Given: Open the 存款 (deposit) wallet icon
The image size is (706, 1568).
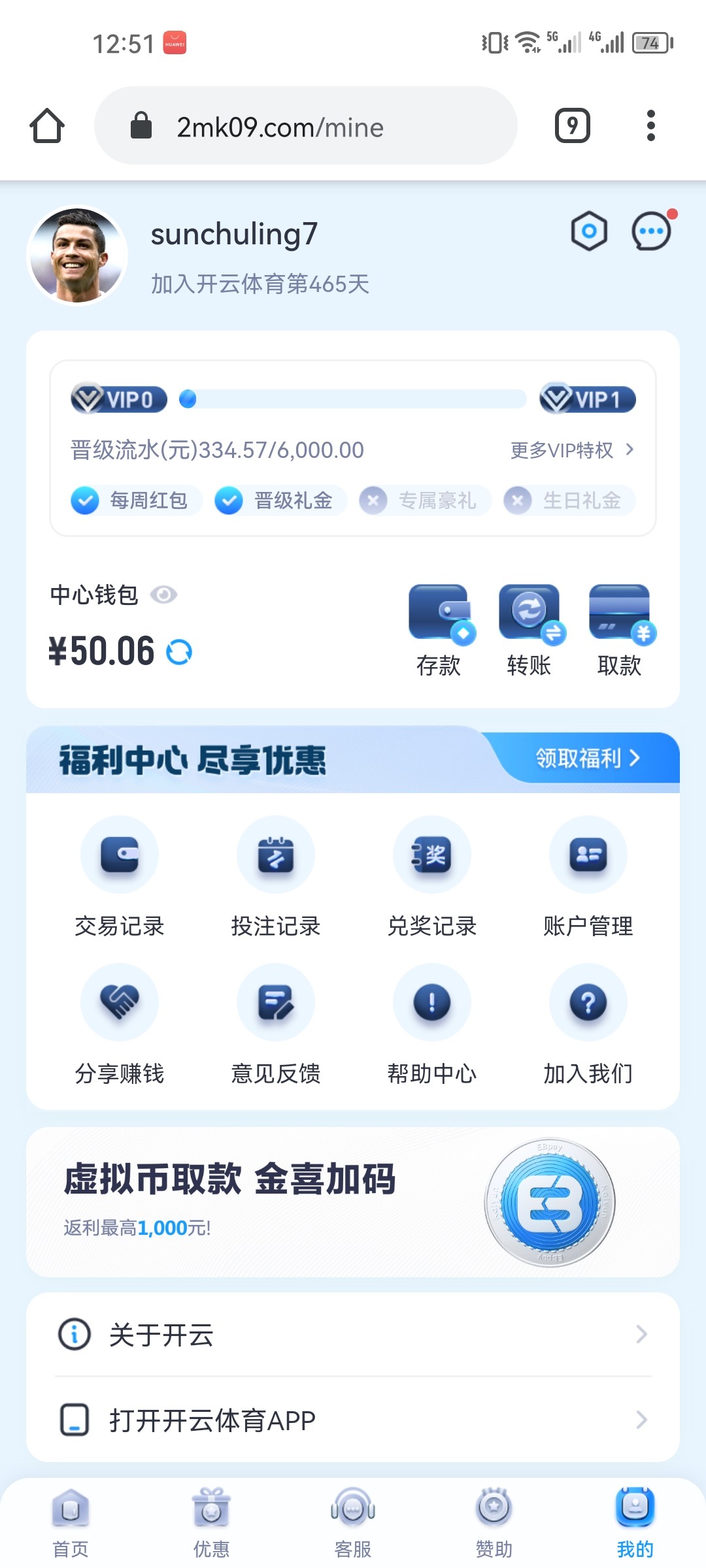Looking at the screenshot, I should (439, 614).
